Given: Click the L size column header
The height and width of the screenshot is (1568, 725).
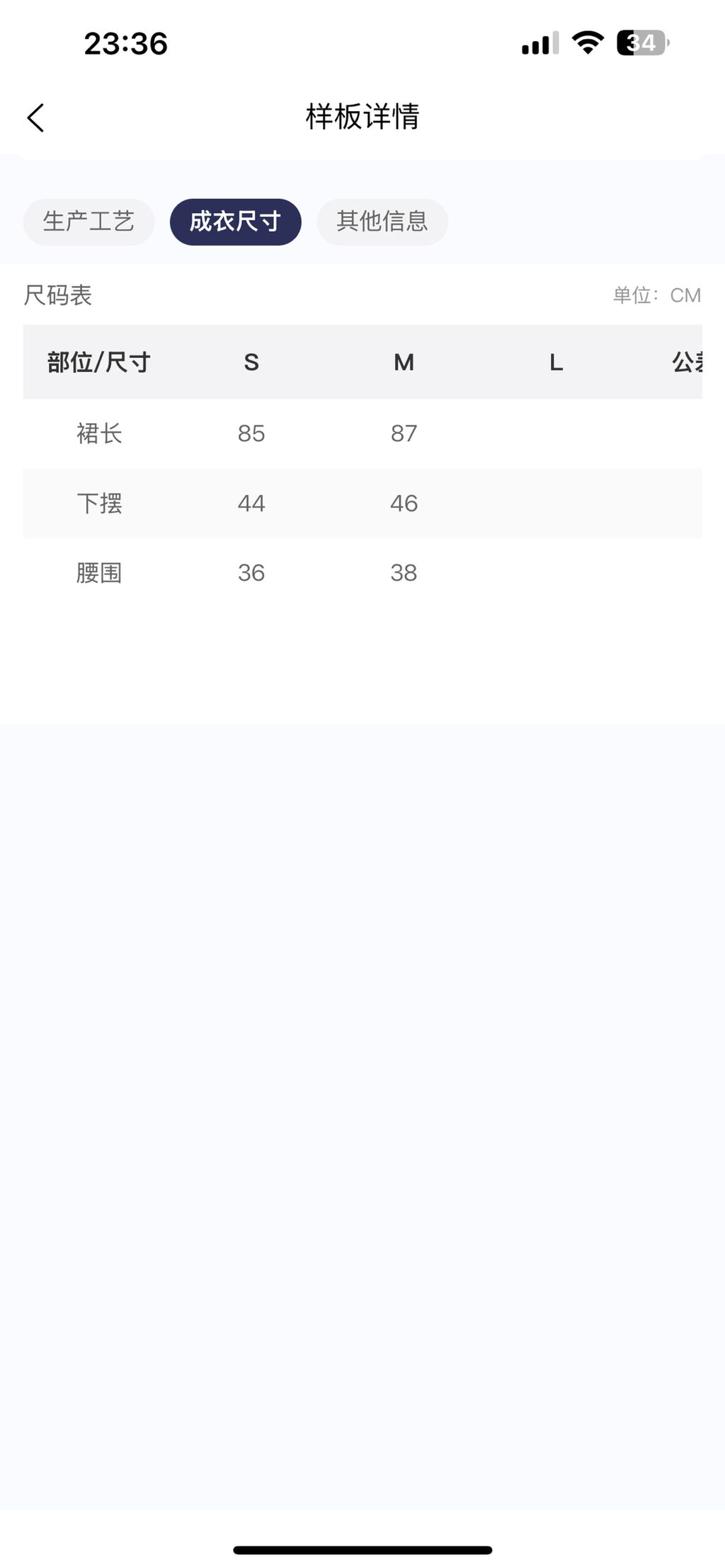Looking at the screenshot, I should click(556, 362).
